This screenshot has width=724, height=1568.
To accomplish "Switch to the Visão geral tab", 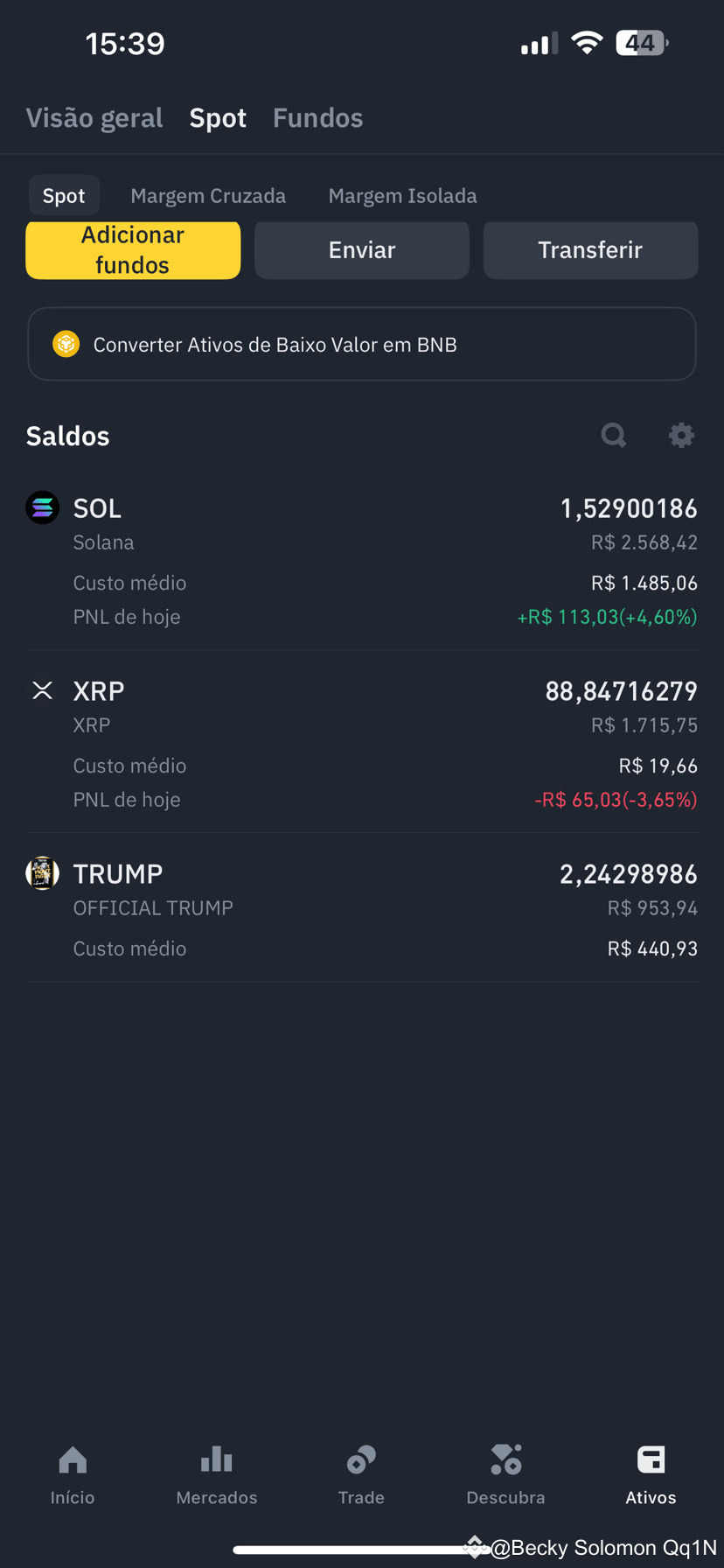I will coord(94,118).
